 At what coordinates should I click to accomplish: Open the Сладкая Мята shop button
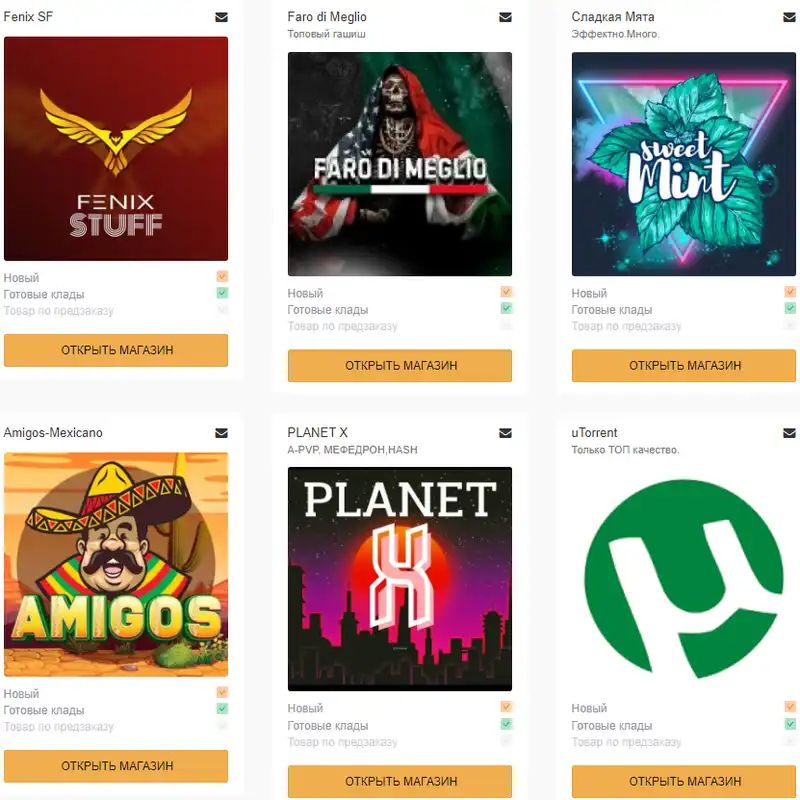(x=684, y=365)
